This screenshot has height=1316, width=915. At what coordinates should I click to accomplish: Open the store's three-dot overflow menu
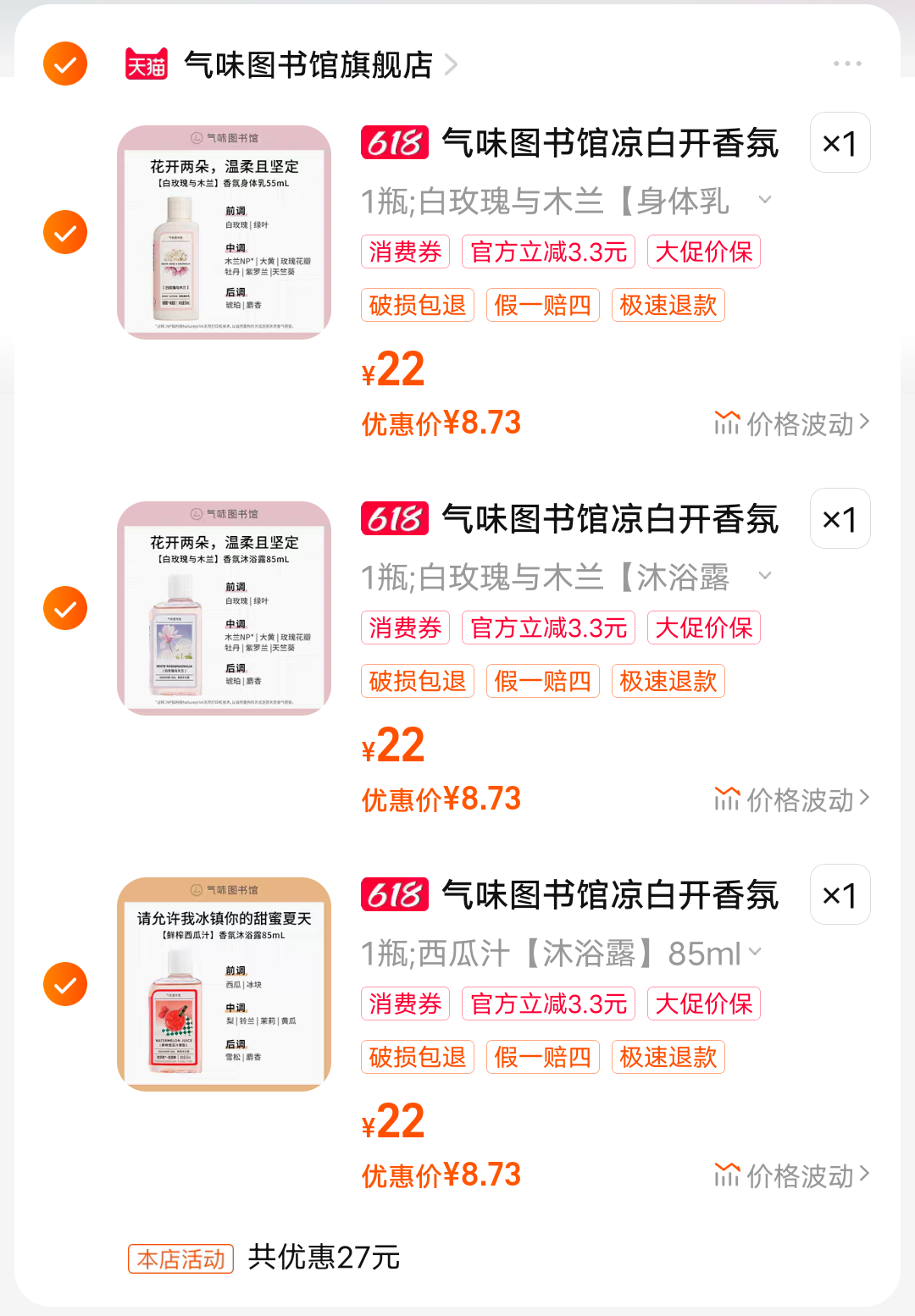846,64
